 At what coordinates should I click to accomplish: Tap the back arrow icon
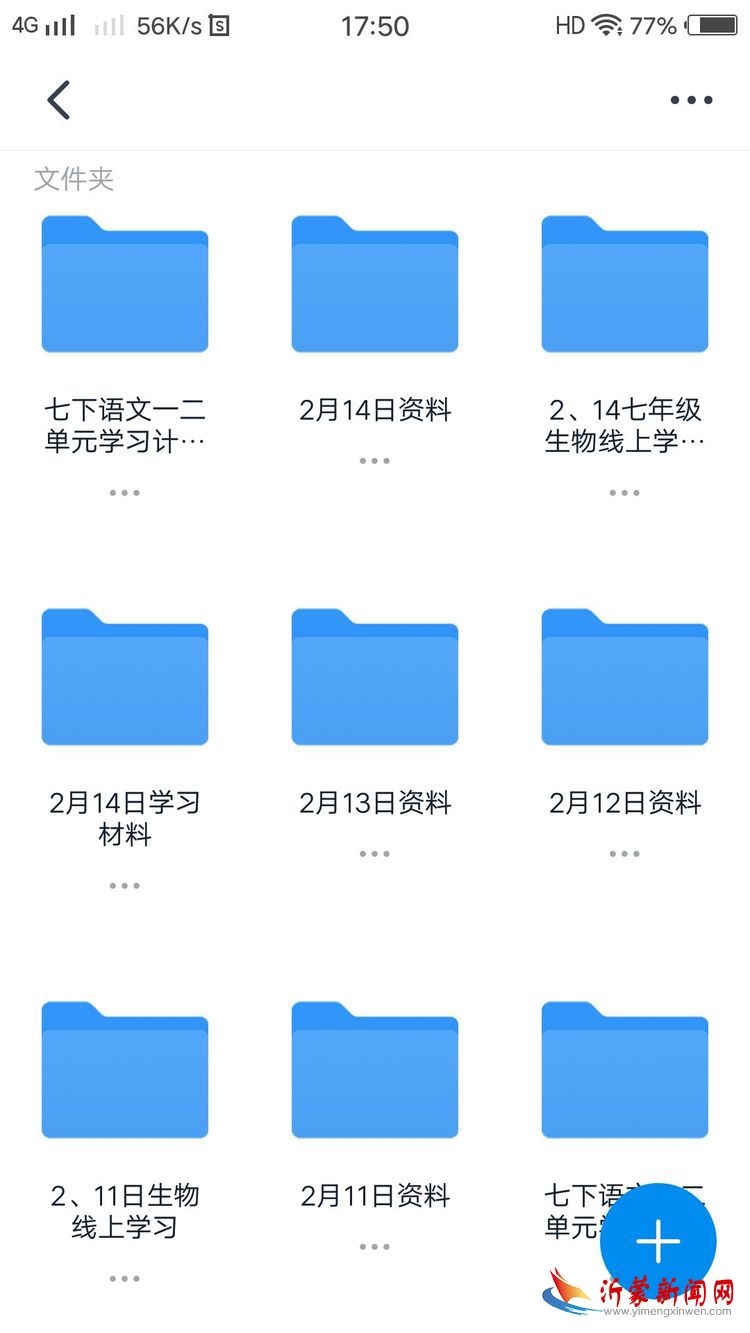pyautogui.click(x=57, y=100)
